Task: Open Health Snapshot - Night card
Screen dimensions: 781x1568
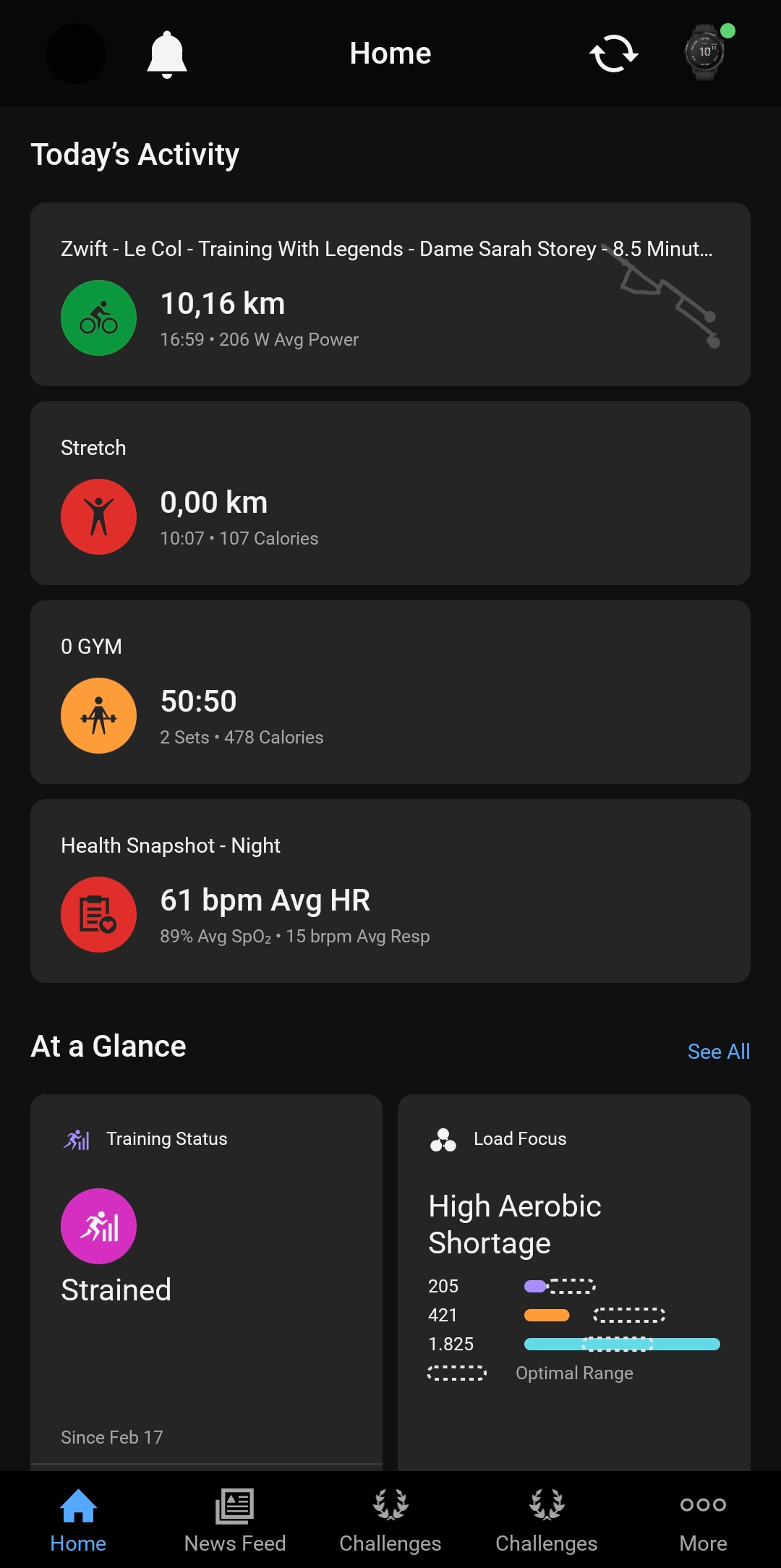Action: click(x=390, y=891)
